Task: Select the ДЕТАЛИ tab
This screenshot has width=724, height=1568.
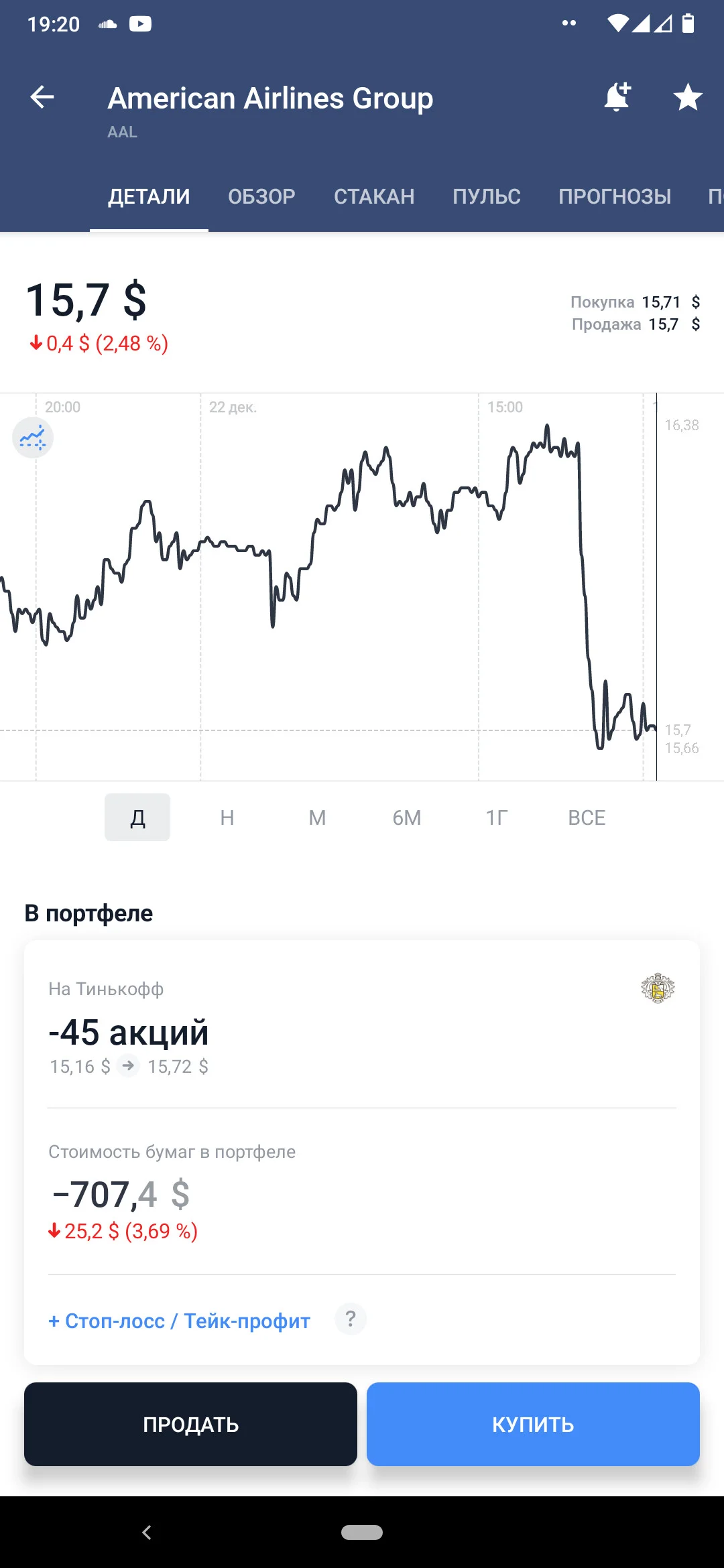Action: 149,196
